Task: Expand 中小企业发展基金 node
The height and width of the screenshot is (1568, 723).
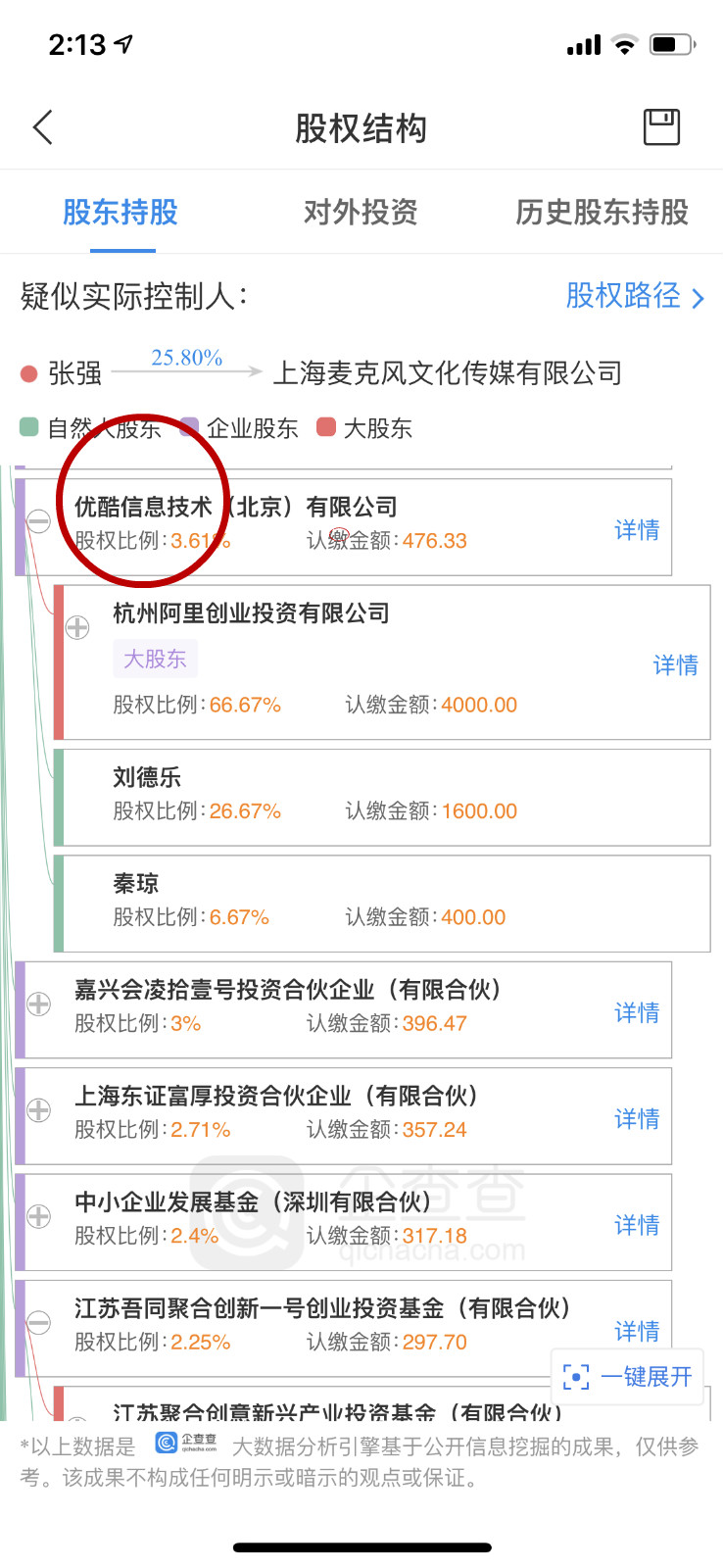Action: (x=38, y=1216)
